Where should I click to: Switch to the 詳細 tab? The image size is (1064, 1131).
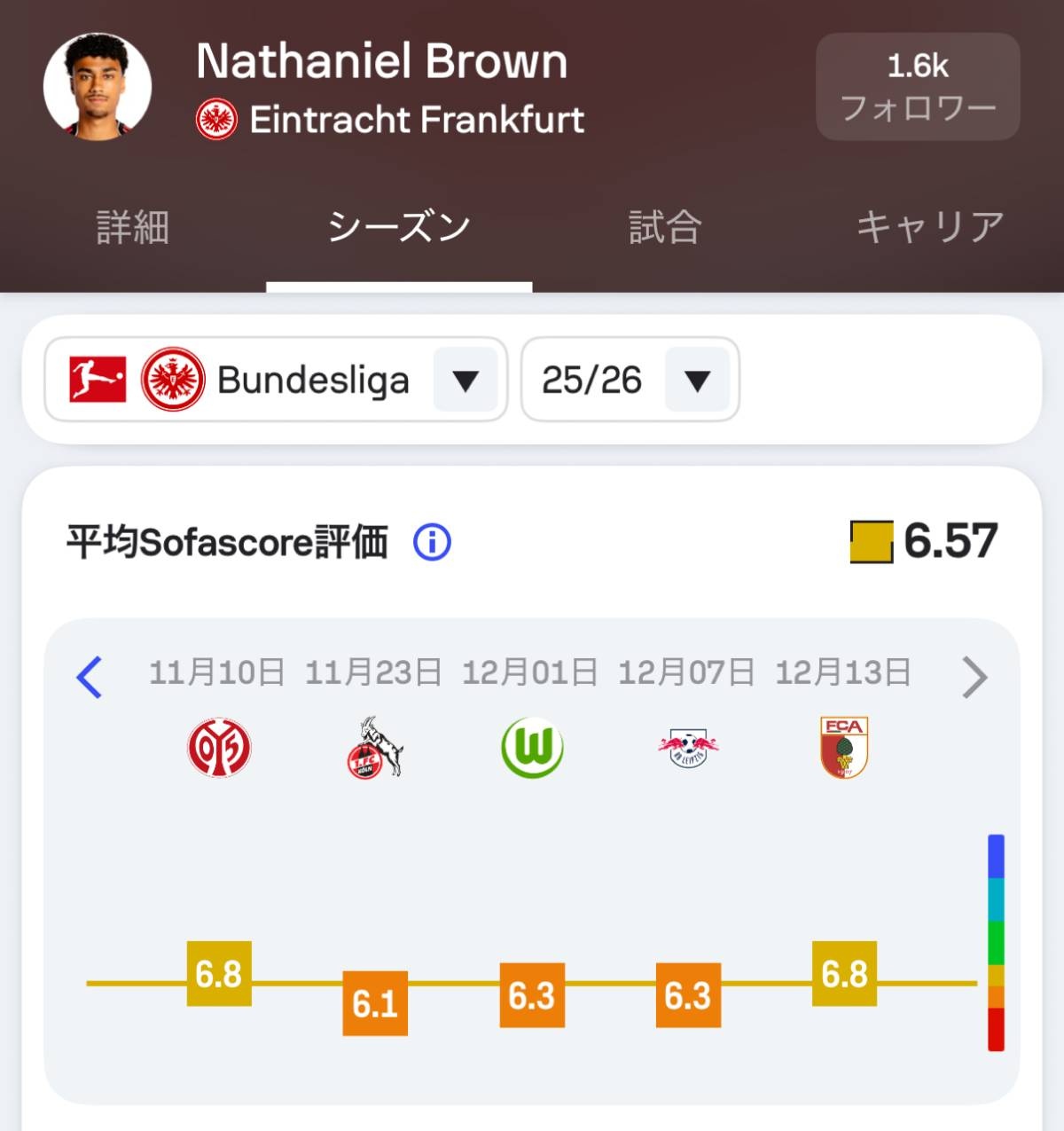[x=132, y=227]
